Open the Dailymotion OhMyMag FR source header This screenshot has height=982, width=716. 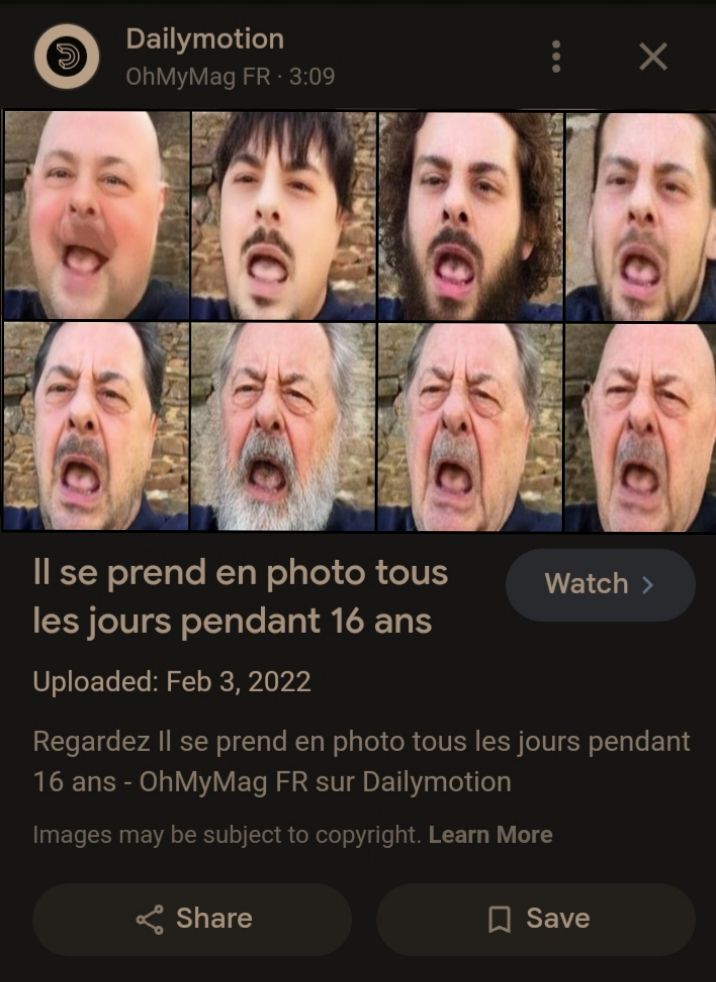click(x=205, y=56)
